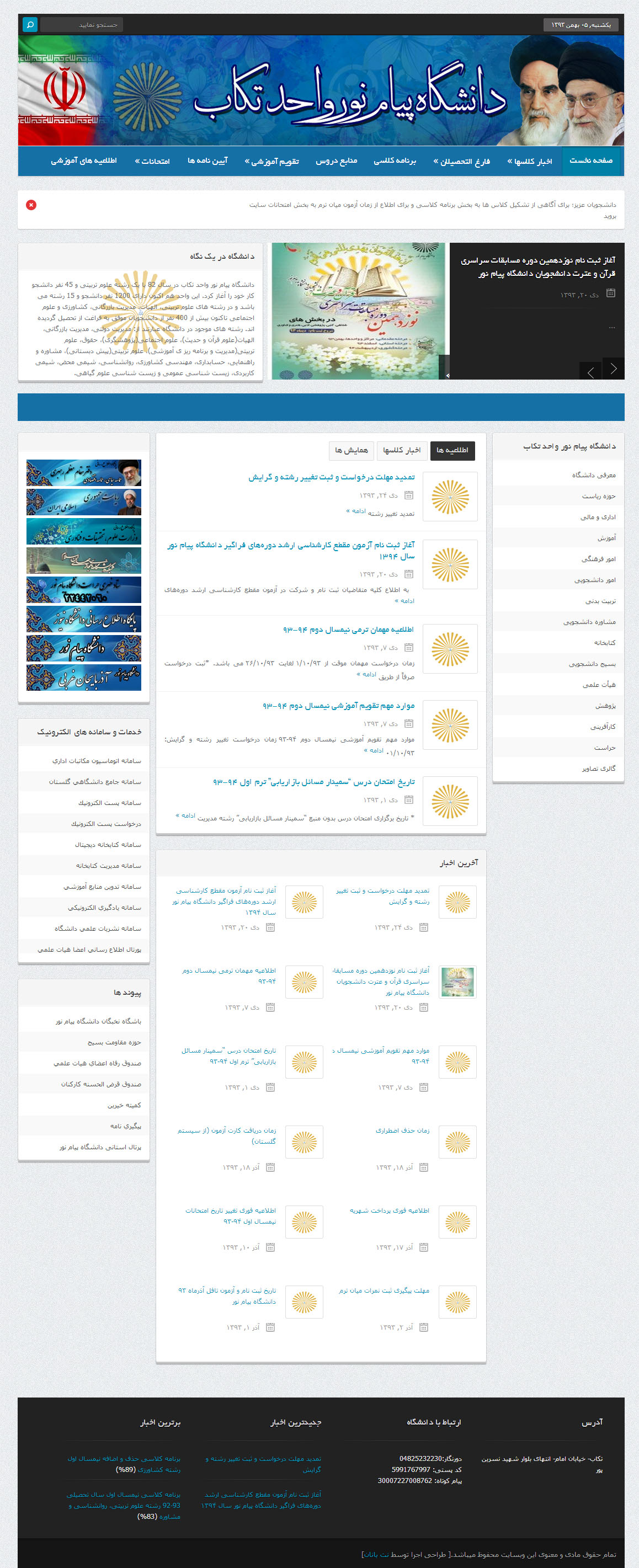The height and width of the screenshot is (1568, 639).
Task: Open برنامه کلاسی in the navigation bar
Action: tap(395, 161)
